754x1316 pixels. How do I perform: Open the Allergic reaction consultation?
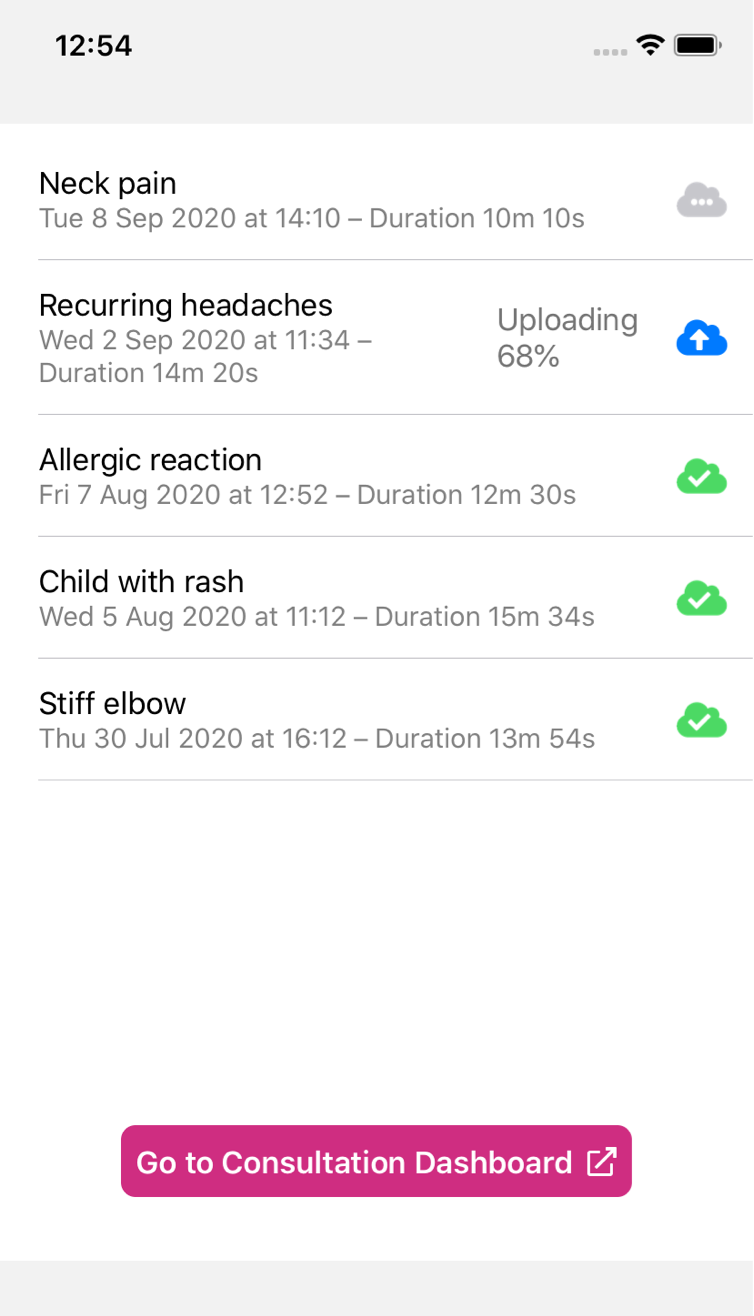click(377, 476)
